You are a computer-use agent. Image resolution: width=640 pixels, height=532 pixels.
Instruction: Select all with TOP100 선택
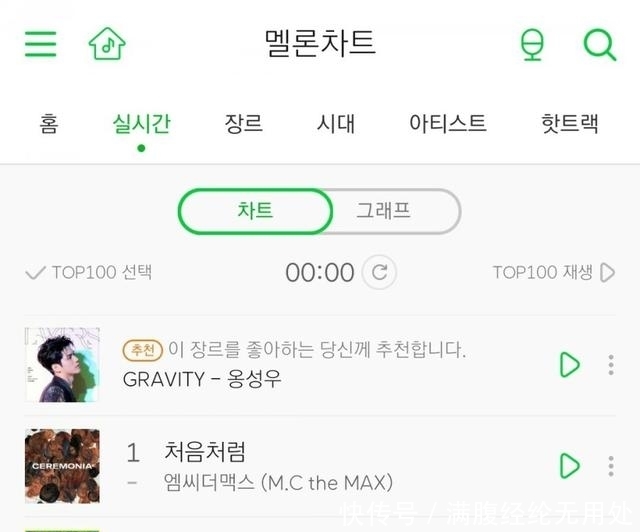point(88,272)
